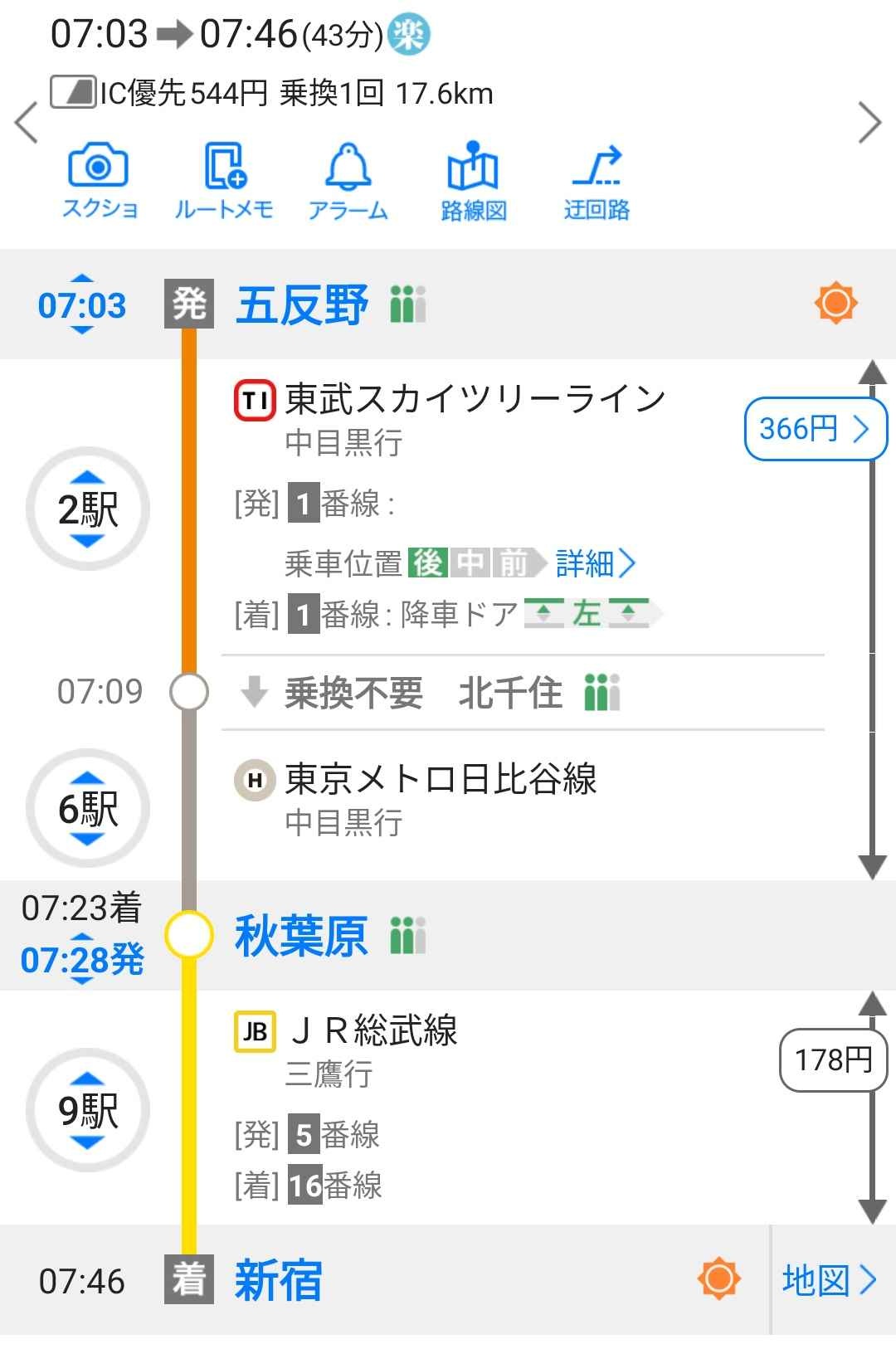This screenshot has width=896, height=1349.
Task: Change the 07:28発 transfer departure time
Action: click(82, 960)
